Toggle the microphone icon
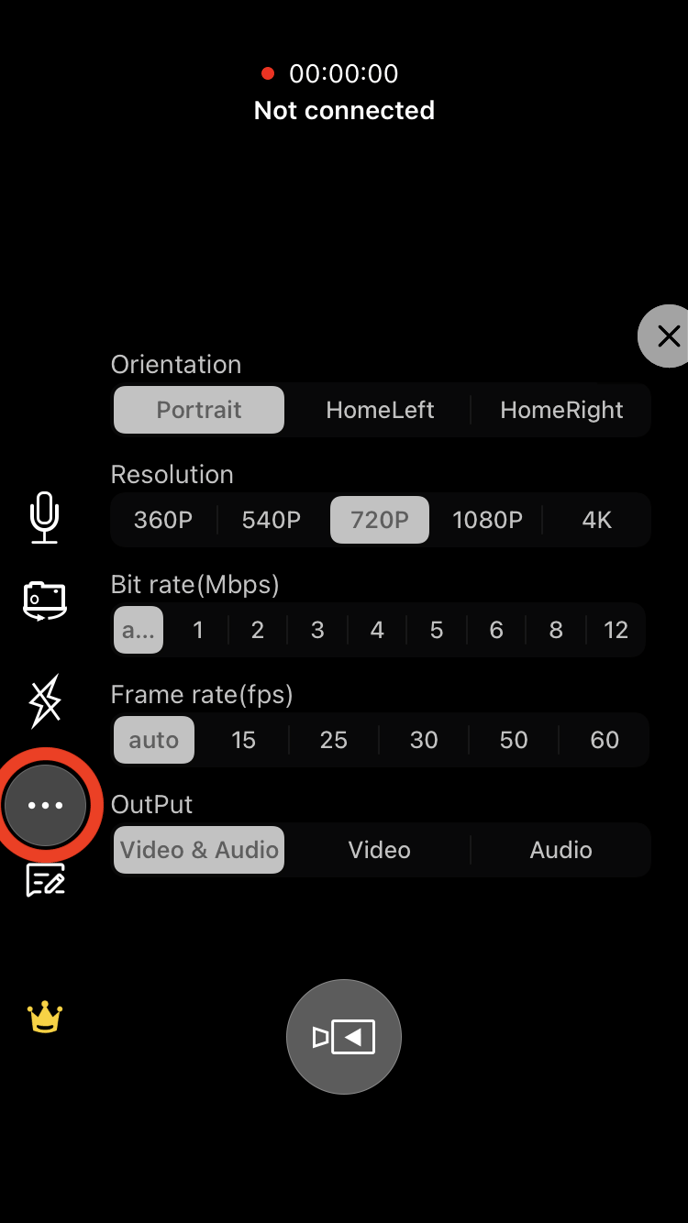The height and width of the screenshot is (1223, 688). [44, 517]
